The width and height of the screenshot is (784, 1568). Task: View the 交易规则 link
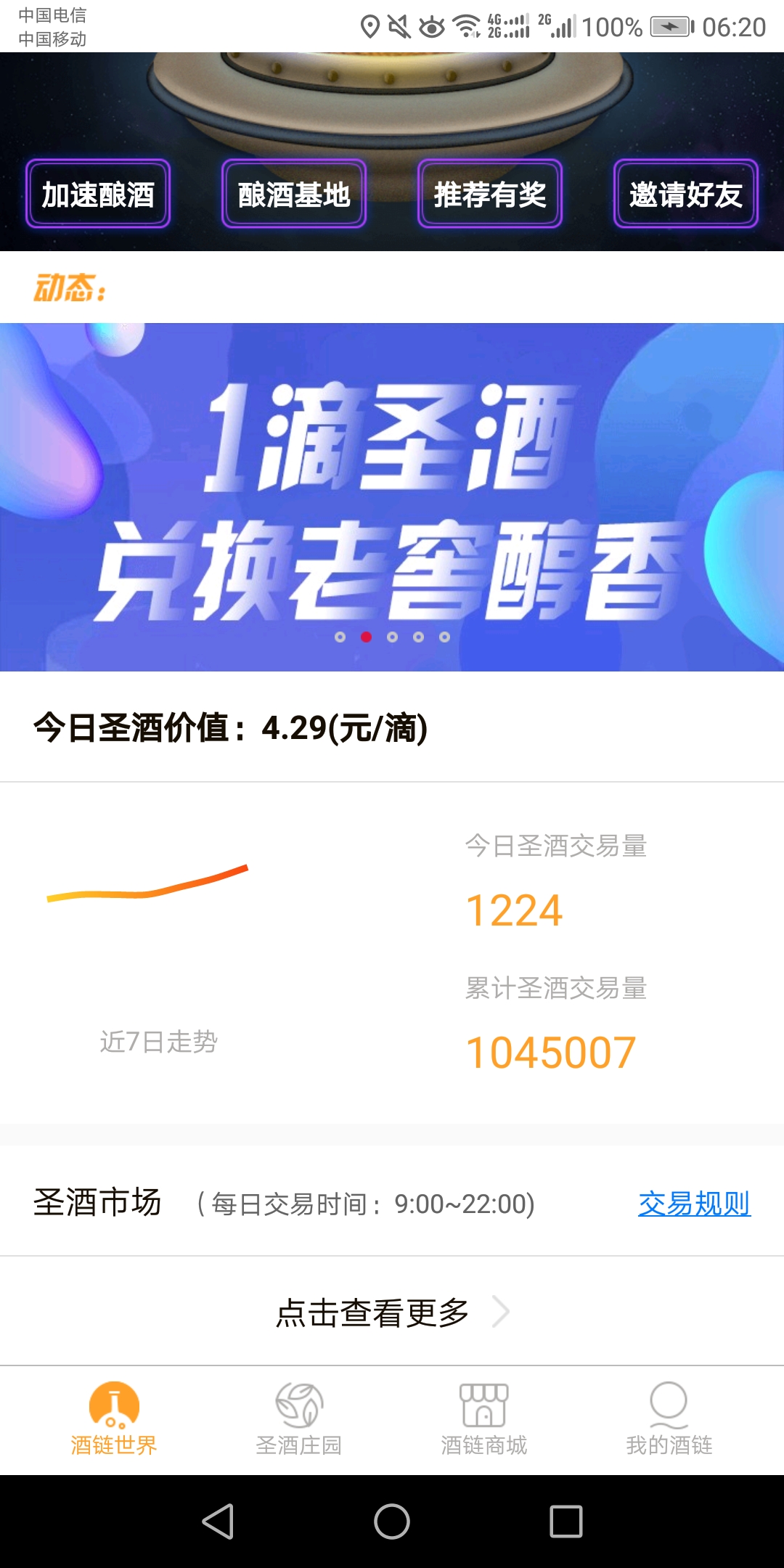click(694, 1204)
